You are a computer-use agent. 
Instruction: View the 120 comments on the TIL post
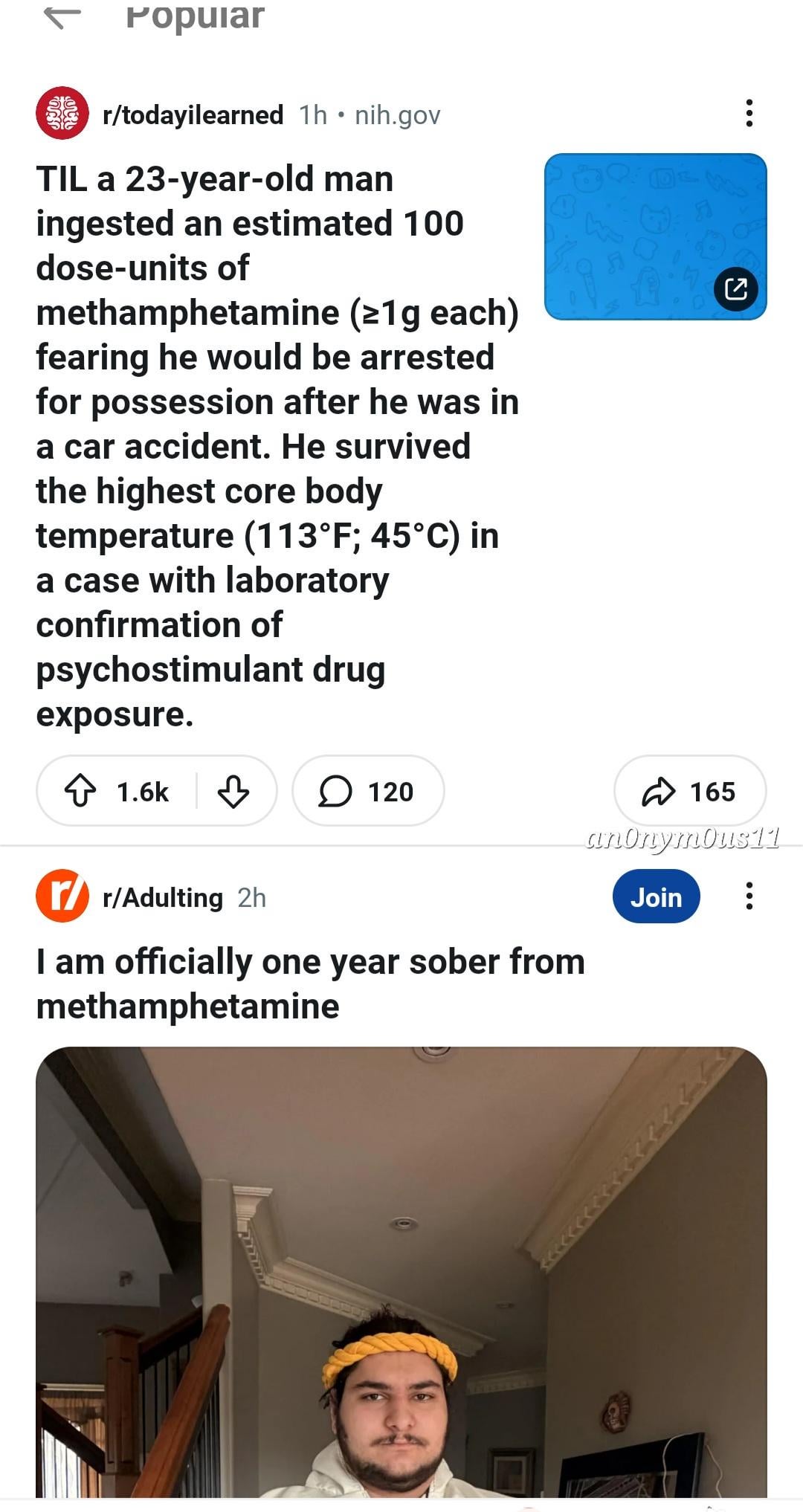(x=367, y=792)
